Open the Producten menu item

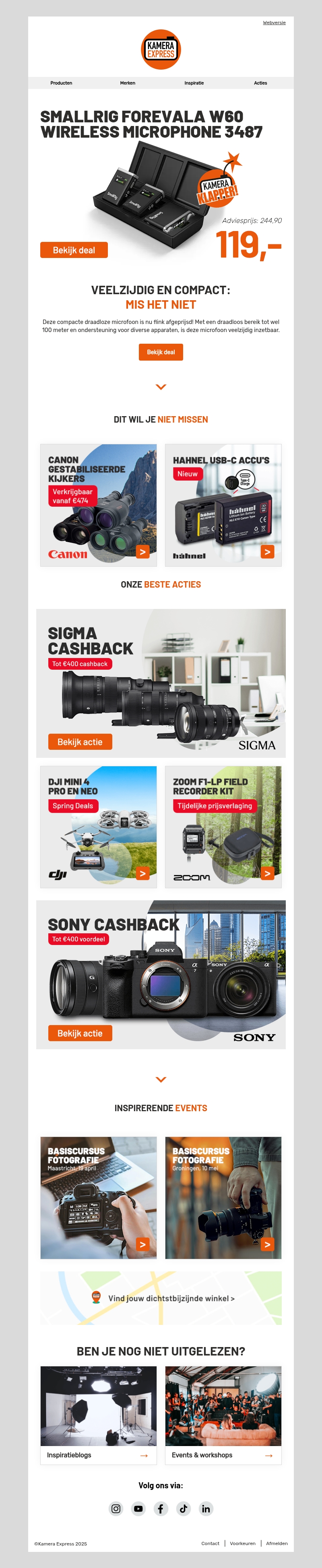(x=61, y=83)
